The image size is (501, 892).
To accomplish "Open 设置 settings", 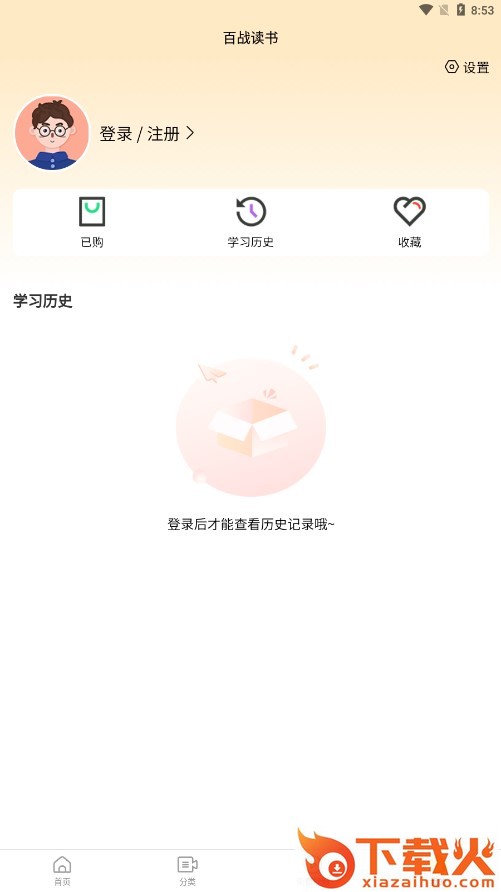I will (x=466, y=67).
